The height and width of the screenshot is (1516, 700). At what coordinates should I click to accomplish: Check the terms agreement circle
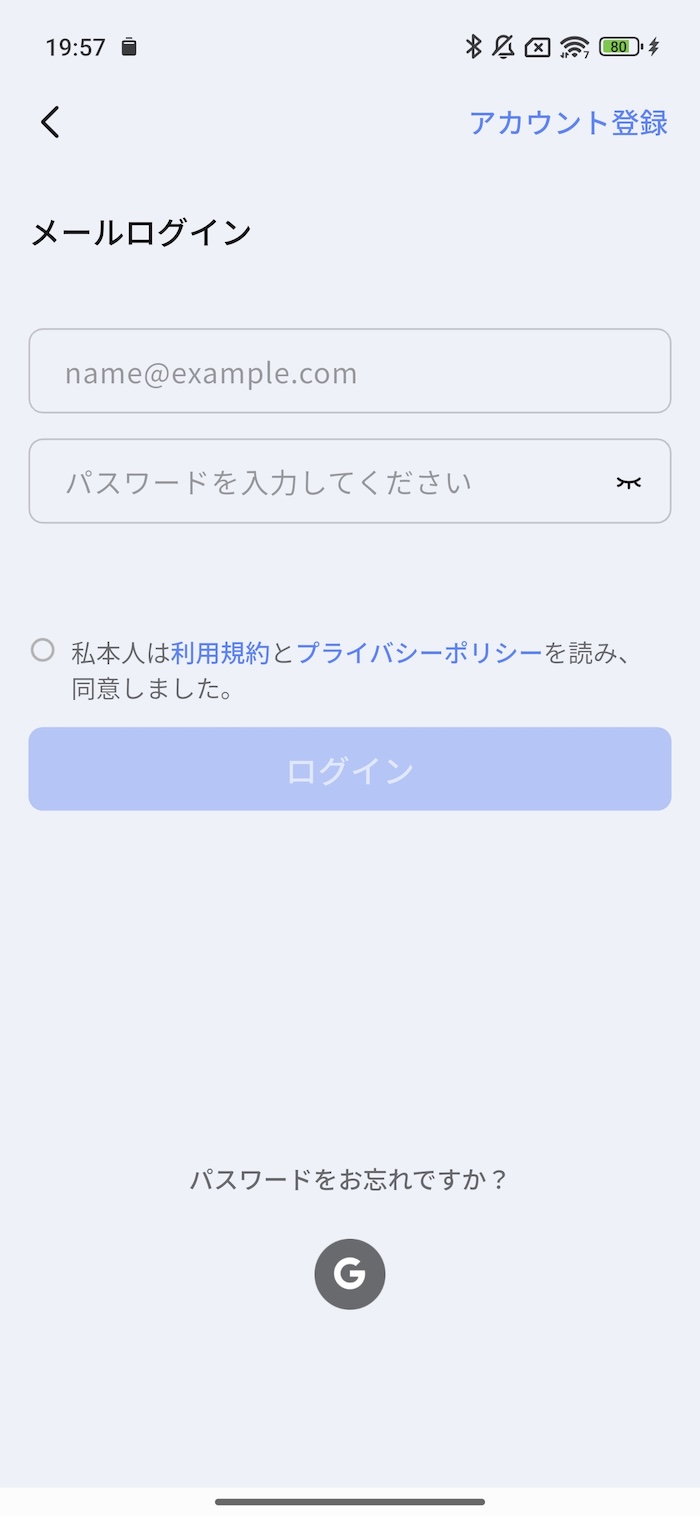(42, 651)
